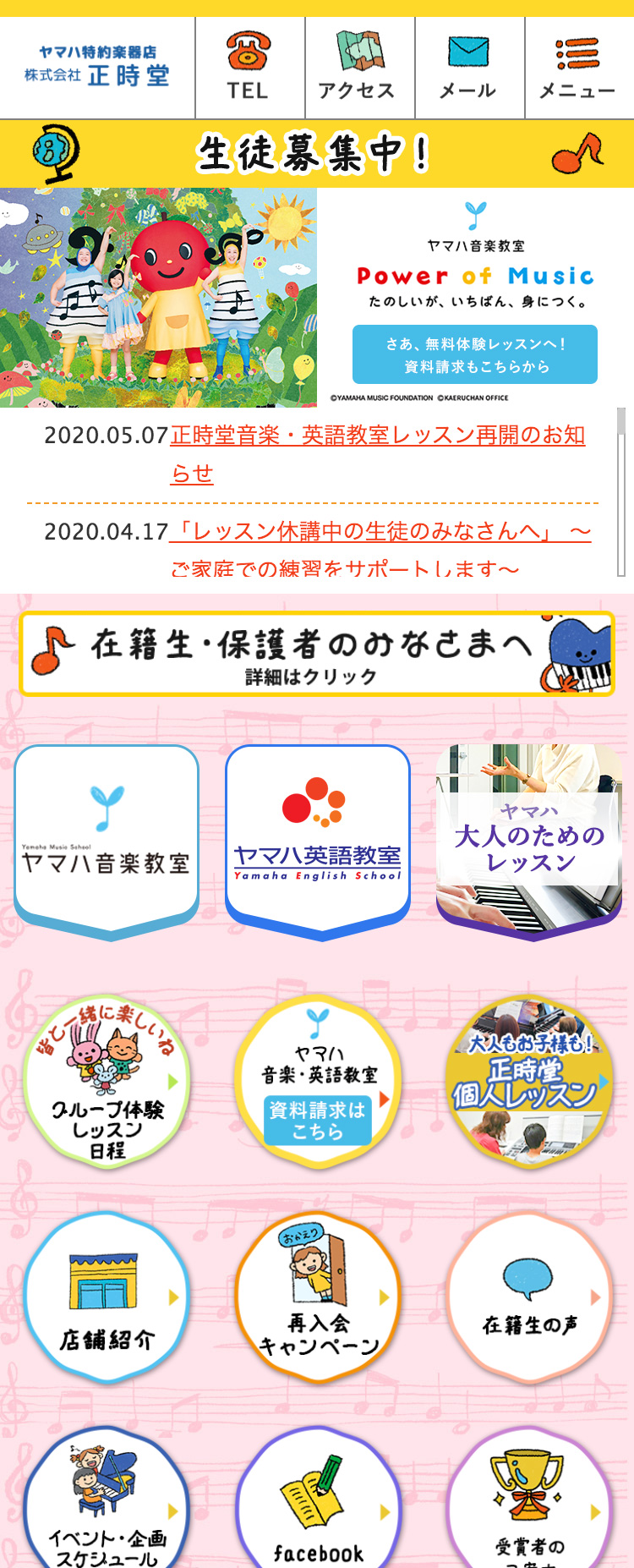This screenshot has width=634, height=1568.
Task: Tap the TEL phone button
Action: [249, 68]
